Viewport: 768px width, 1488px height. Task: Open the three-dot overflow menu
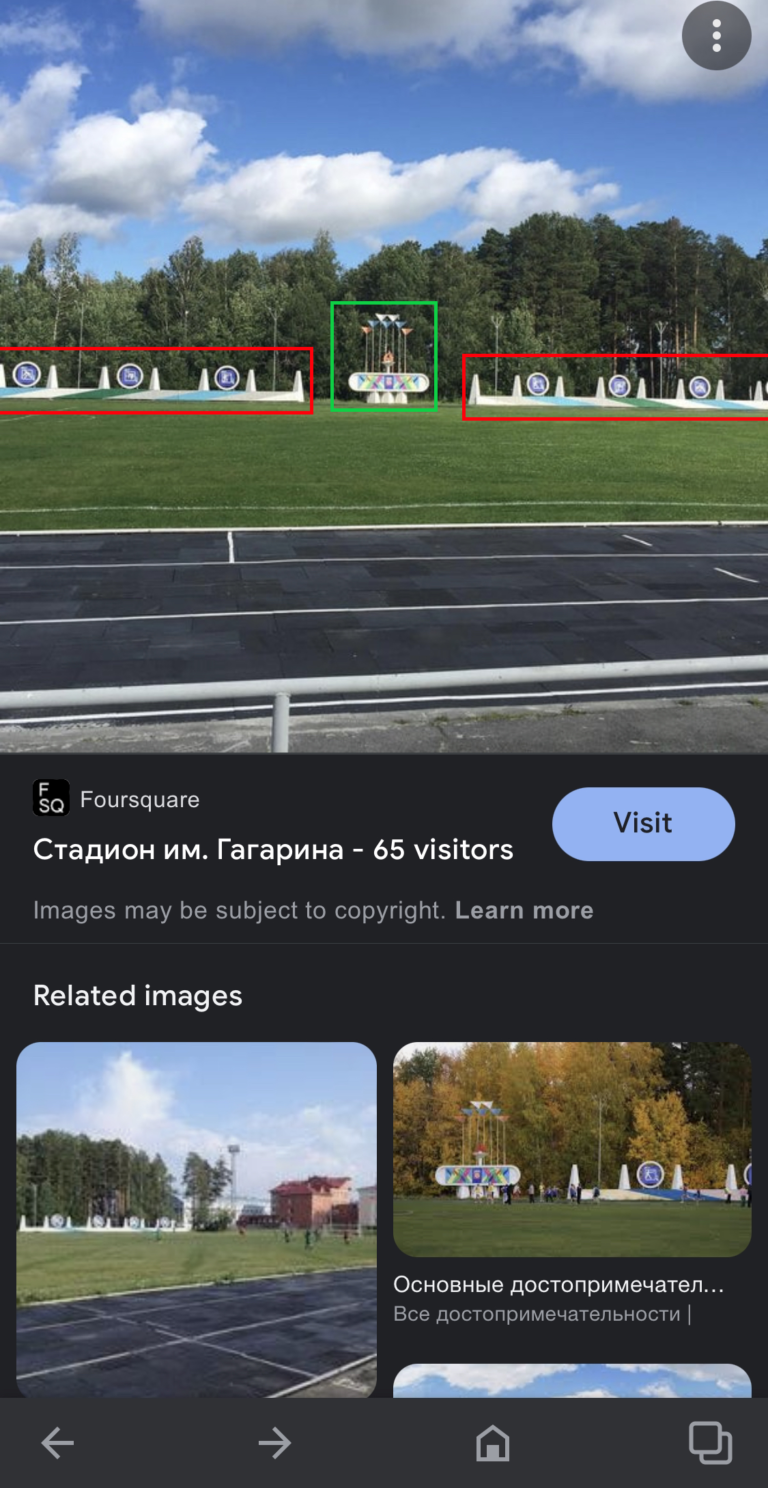click(x=716, y=36)
